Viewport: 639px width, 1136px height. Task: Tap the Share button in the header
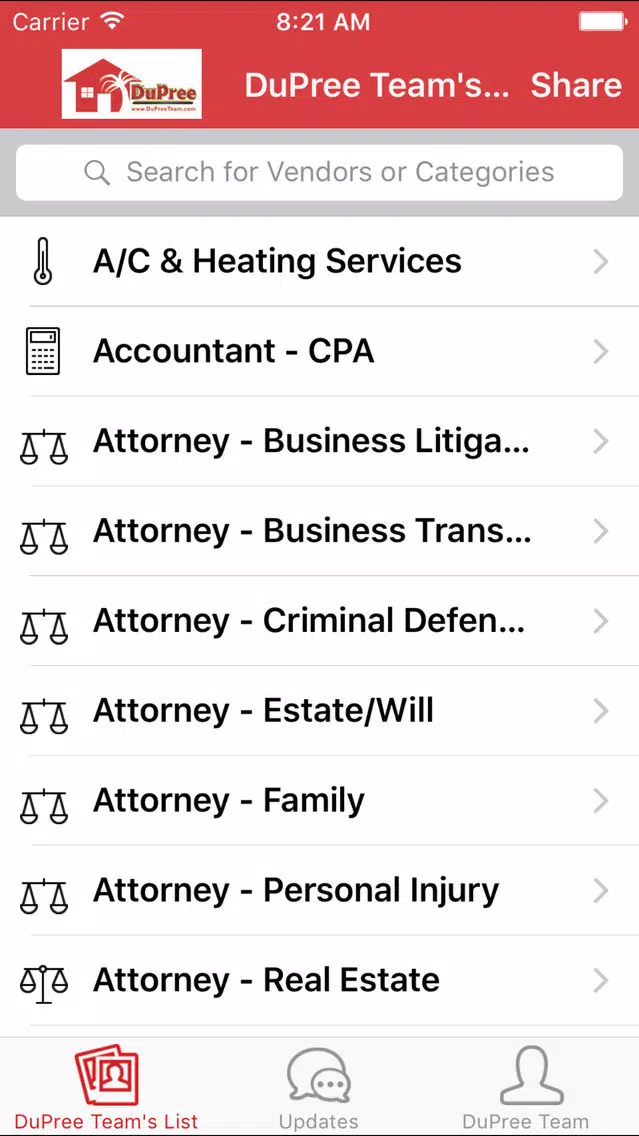tap(576, 85)
